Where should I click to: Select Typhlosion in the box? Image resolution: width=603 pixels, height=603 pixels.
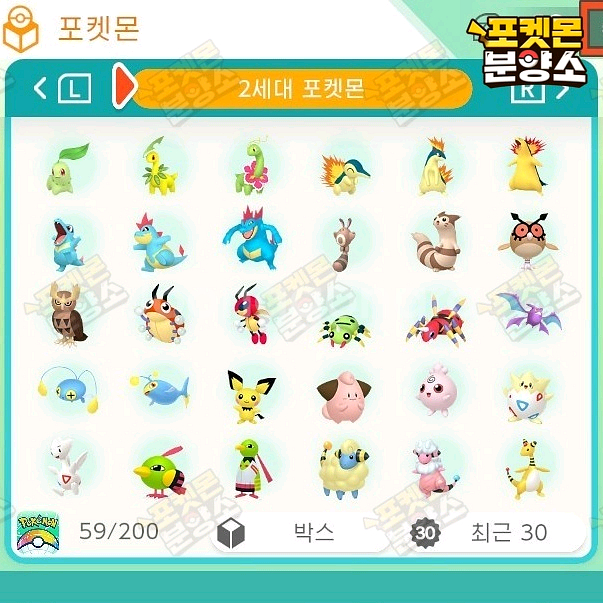click(527, 166)
